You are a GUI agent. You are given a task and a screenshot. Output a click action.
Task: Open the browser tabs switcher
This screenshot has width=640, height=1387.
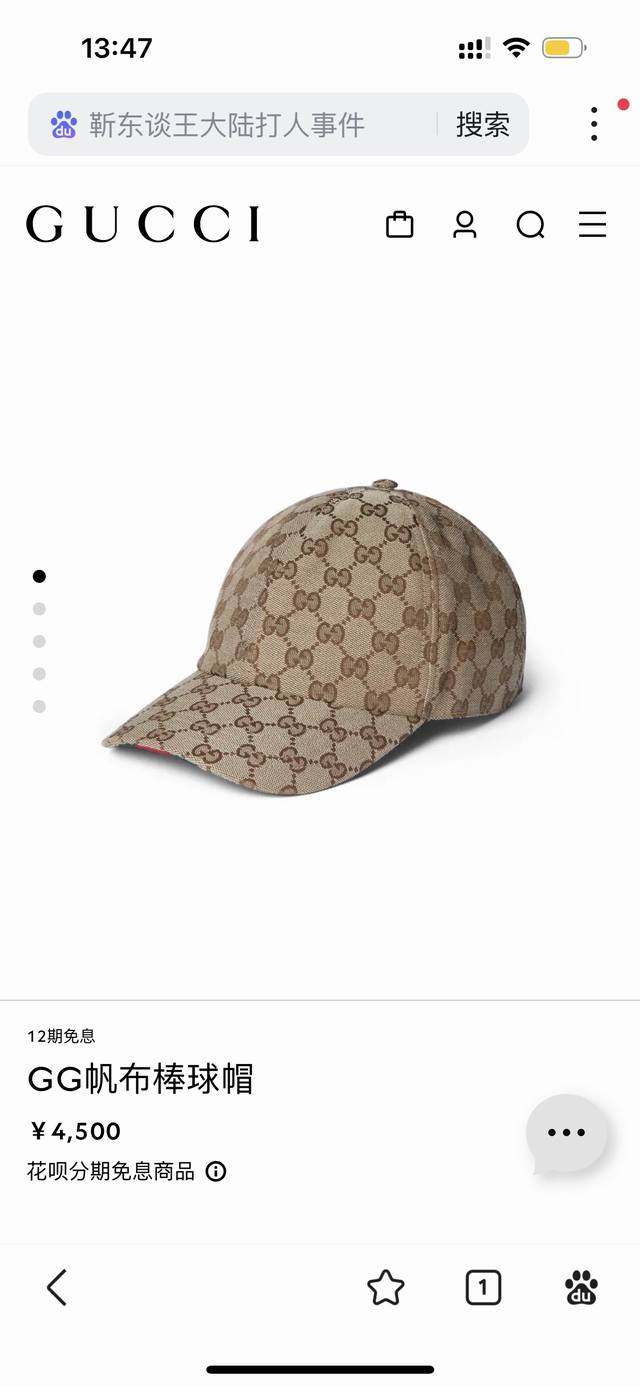click(x=483, y=1287)
